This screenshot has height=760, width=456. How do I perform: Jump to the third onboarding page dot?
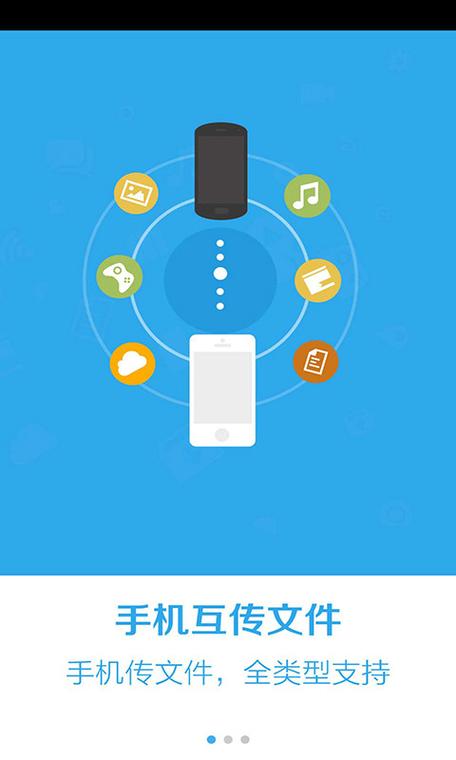pyautogui.click(x=245, y=740)
